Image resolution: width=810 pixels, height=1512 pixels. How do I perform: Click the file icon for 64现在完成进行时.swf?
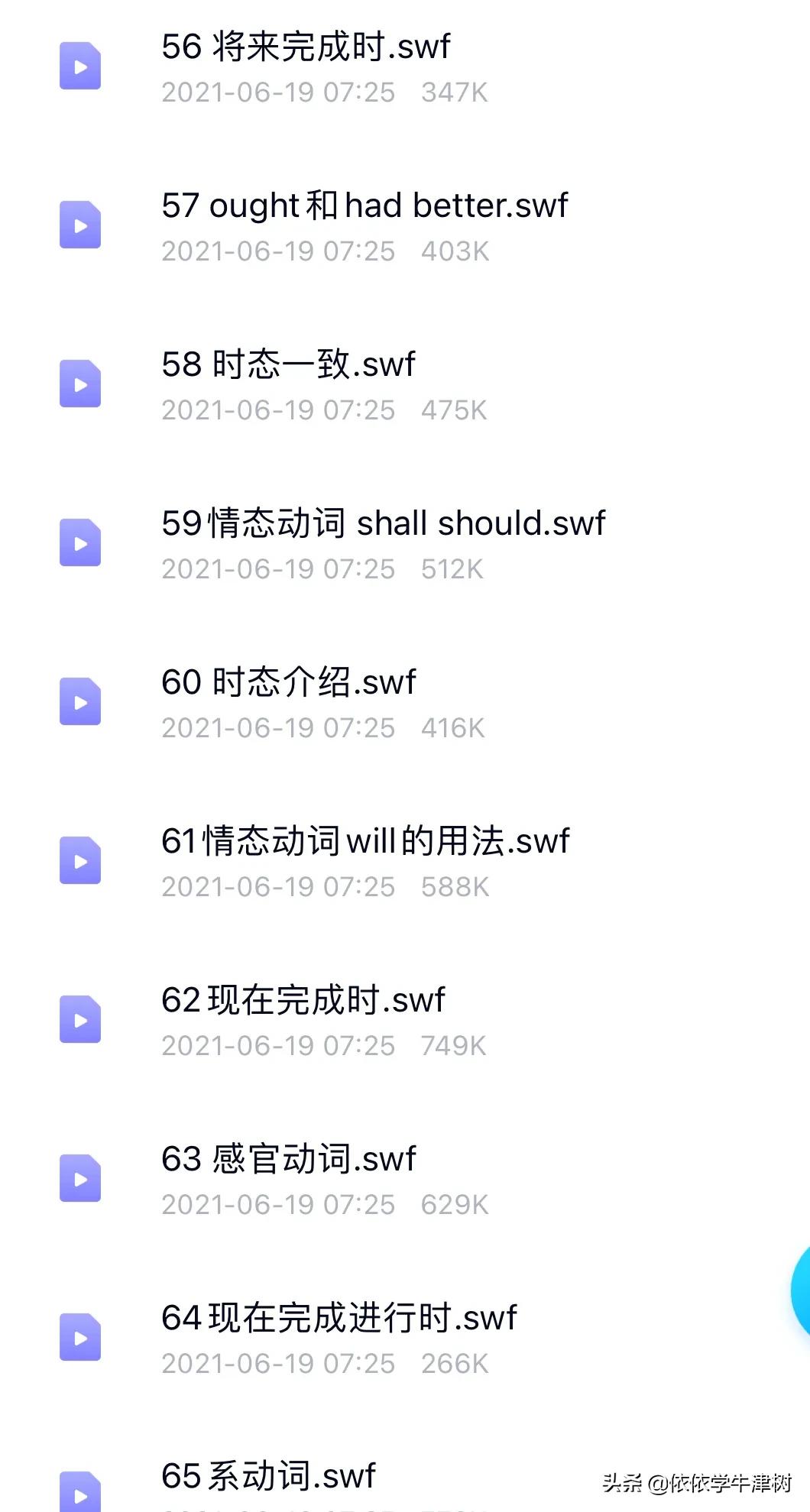[x=79, y=1338]
